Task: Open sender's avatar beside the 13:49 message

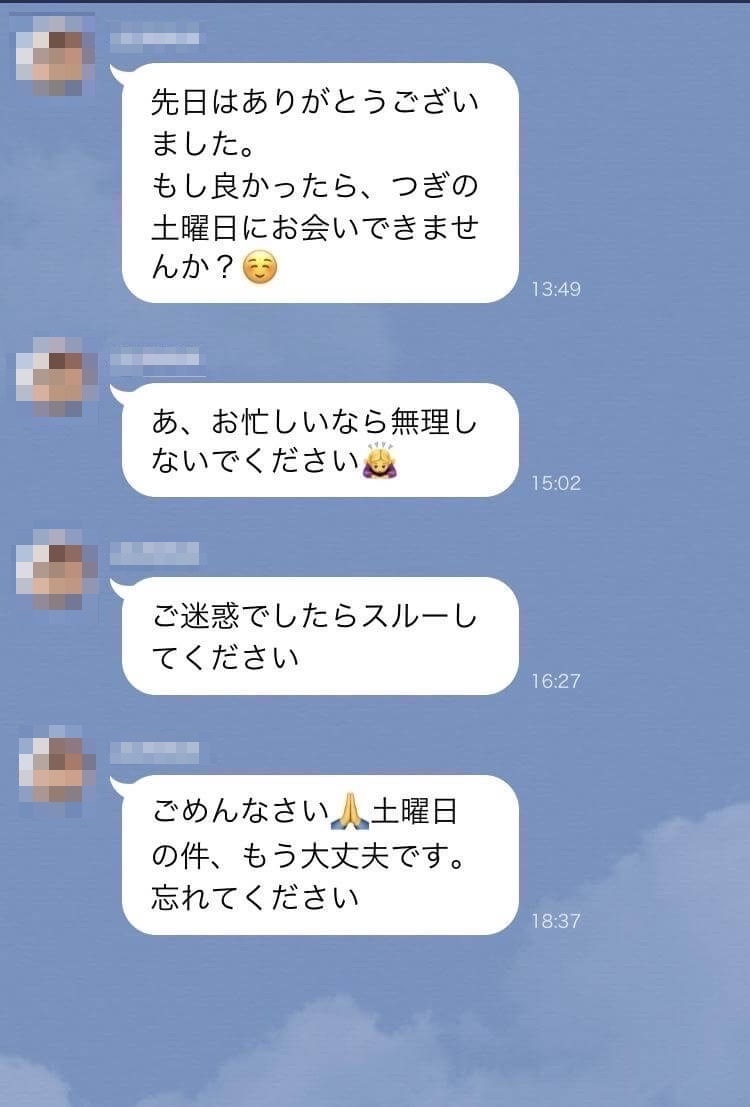Action: pos(57,55)
